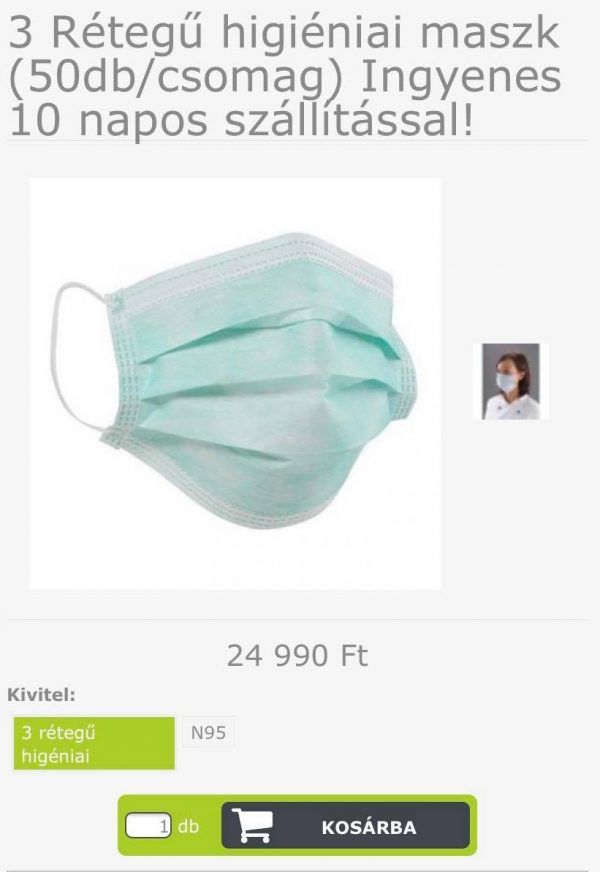This screenshot has height=872, width=600.
Task: Open the thumbnail of woman wearing mask
Action: (x=511, y=381)
